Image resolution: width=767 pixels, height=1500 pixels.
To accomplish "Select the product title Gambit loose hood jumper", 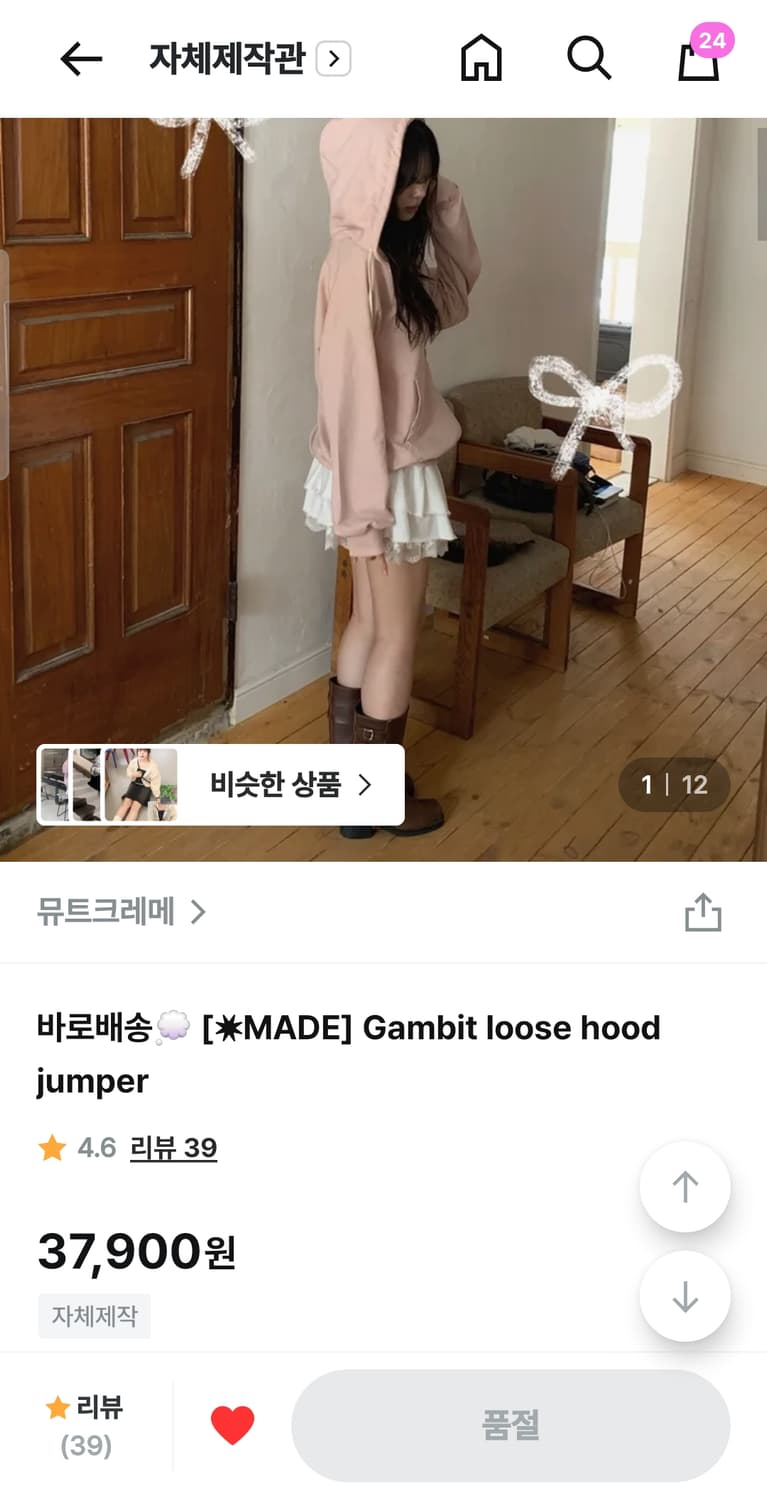I will [x=349, y=1053].
